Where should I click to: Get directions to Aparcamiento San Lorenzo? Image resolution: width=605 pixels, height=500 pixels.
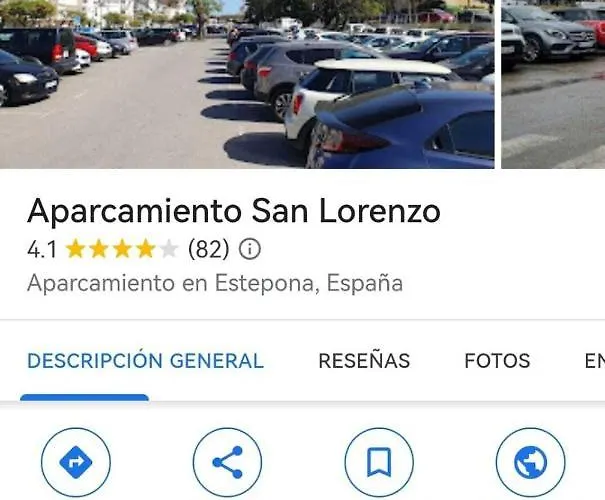pyautogui.click(x=76, y=462)
